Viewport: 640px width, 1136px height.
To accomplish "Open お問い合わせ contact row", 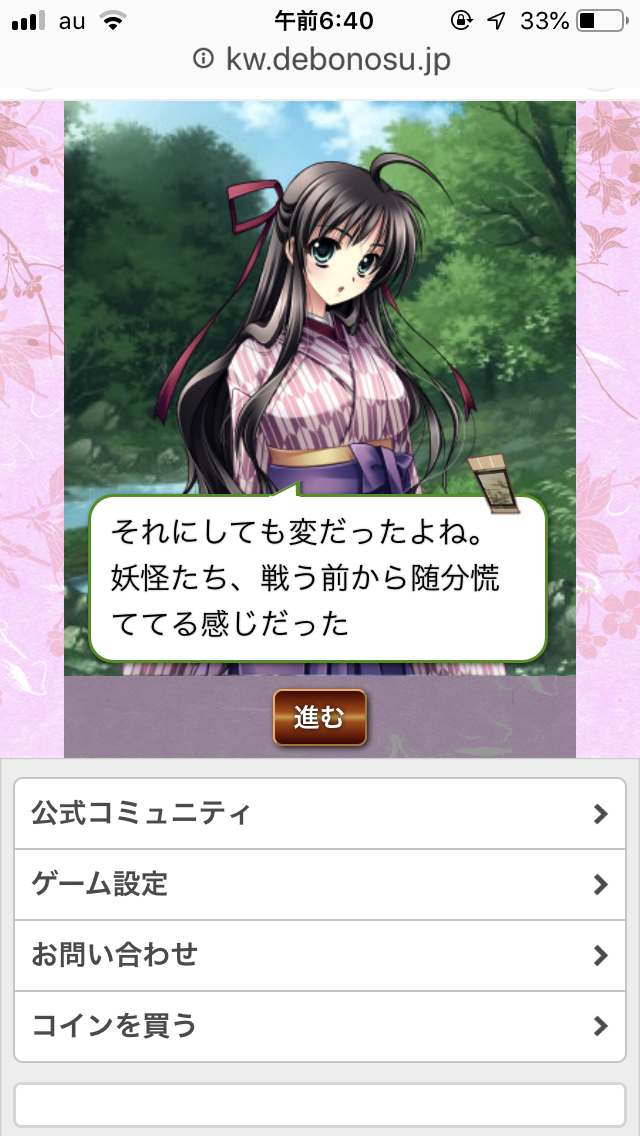I will (x=320, y=955).
